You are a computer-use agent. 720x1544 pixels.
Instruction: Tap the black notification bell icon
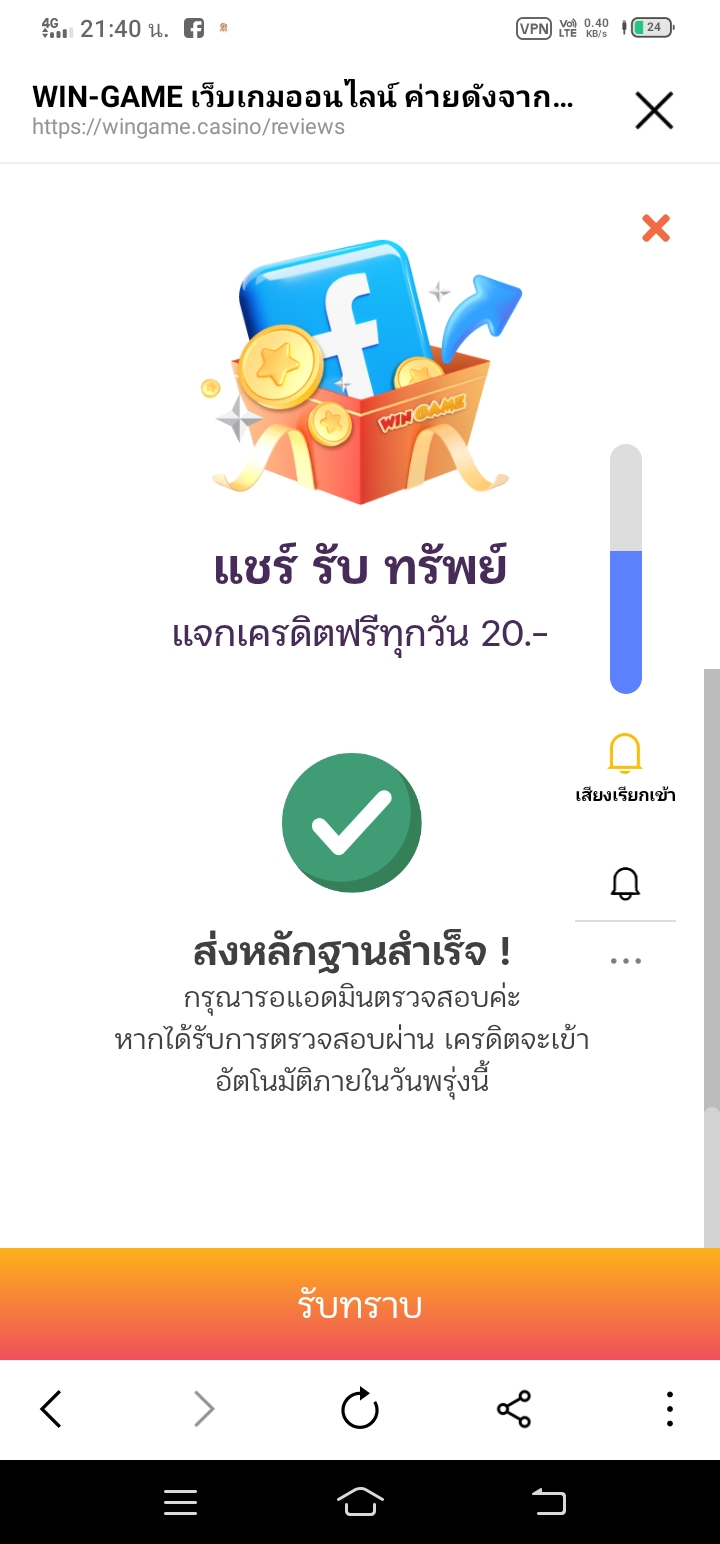(625, 883)
